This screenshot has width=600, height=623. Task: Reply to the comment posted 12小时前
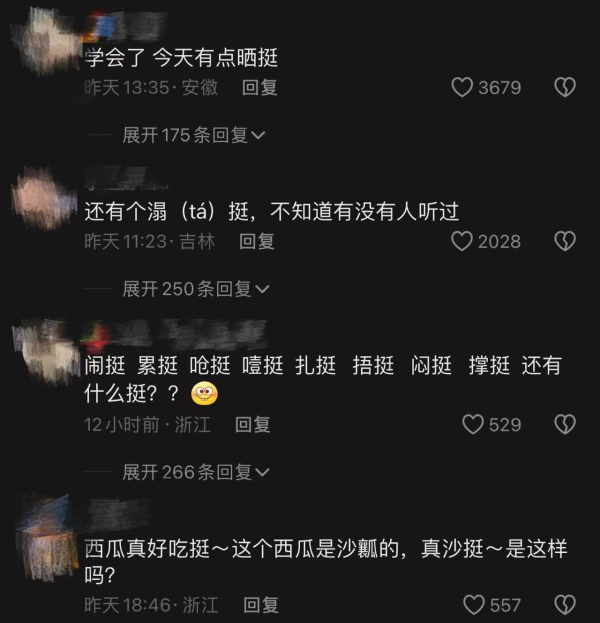(x=253, y=425)
